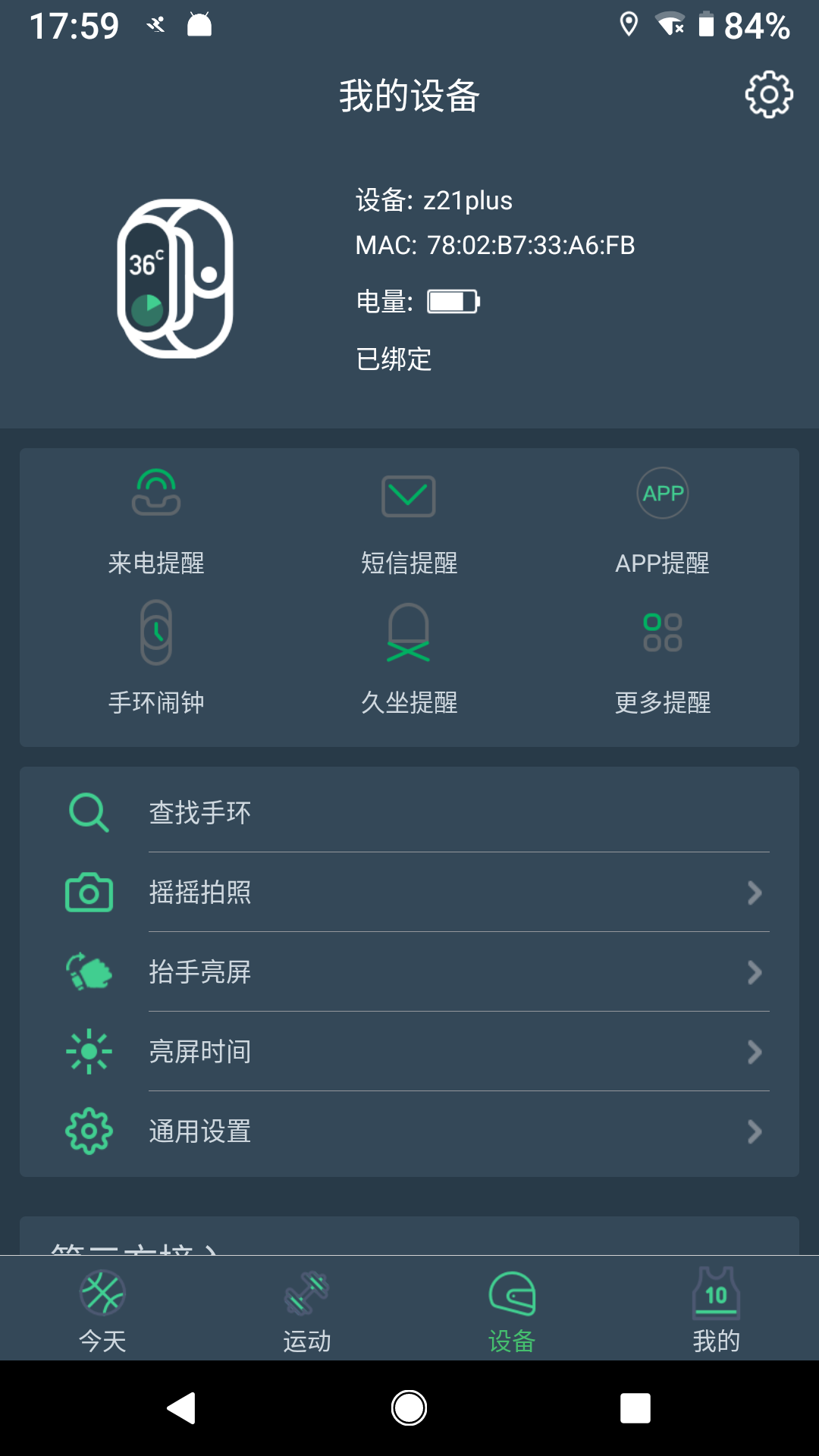Select the 查找手环 magnifier icon
Viewport: 819px width, 1456px height.
[88, 811]
